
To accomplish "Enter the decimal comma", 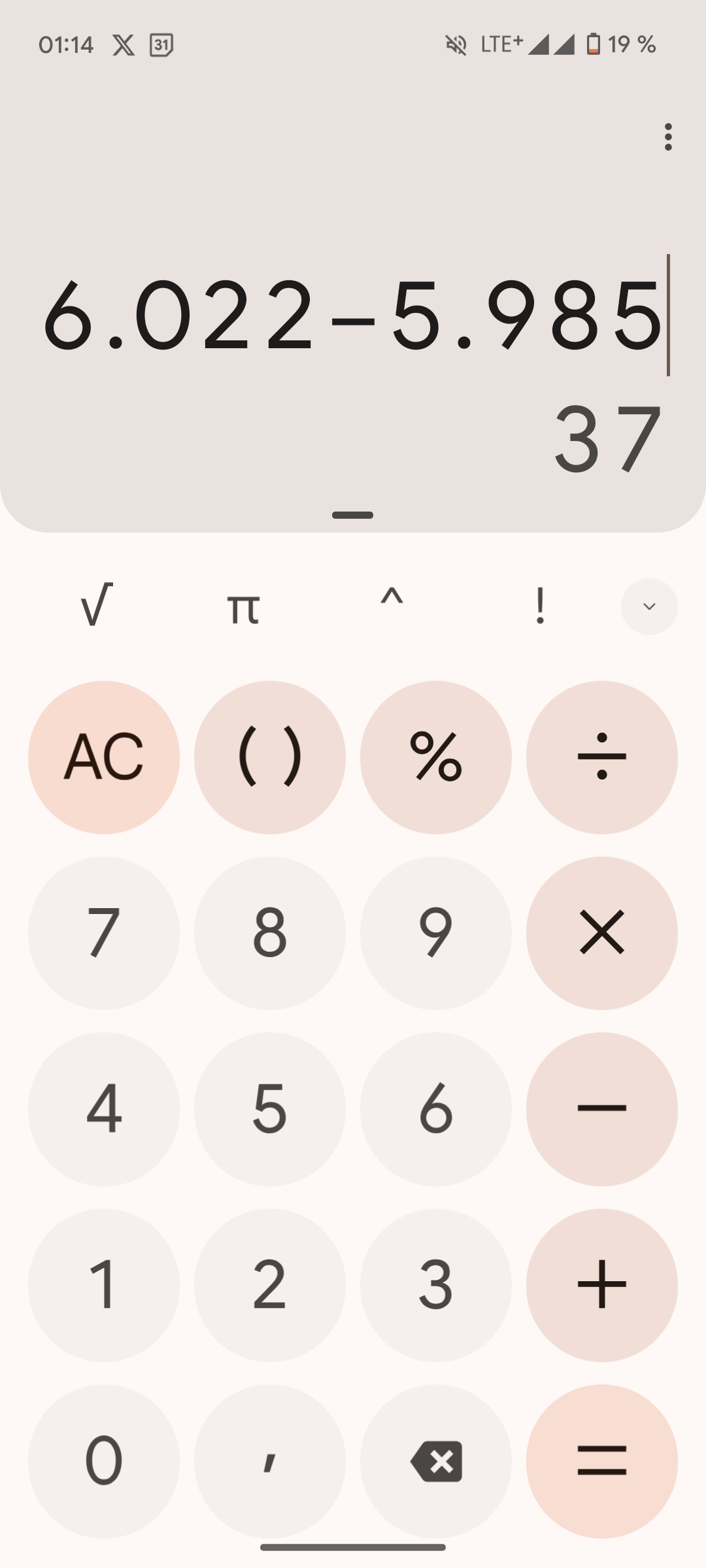I will [270, 1461].
